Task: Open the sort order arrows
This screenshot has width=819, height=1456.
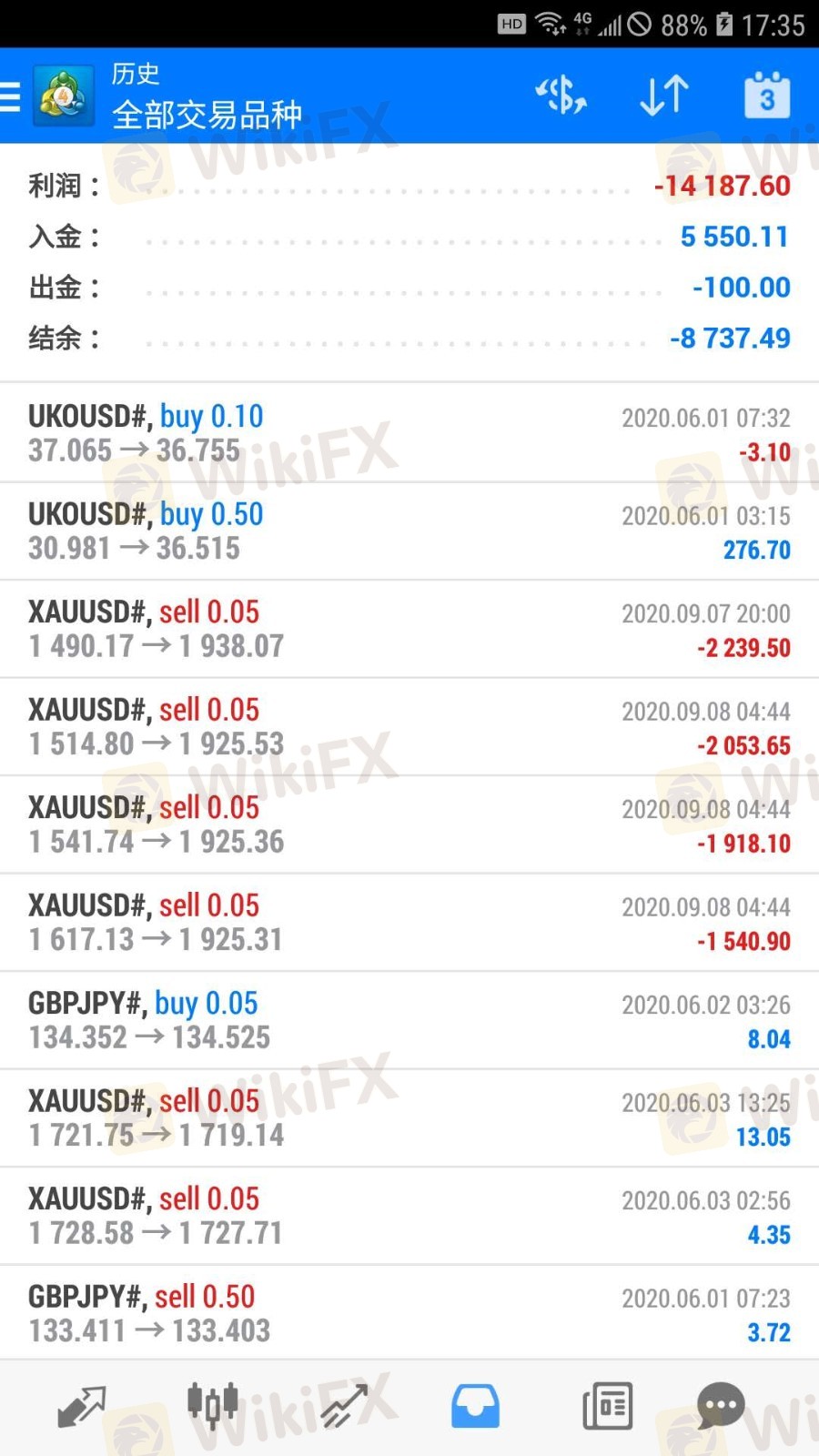Action: pyautogui.click(x=664, y=96)
